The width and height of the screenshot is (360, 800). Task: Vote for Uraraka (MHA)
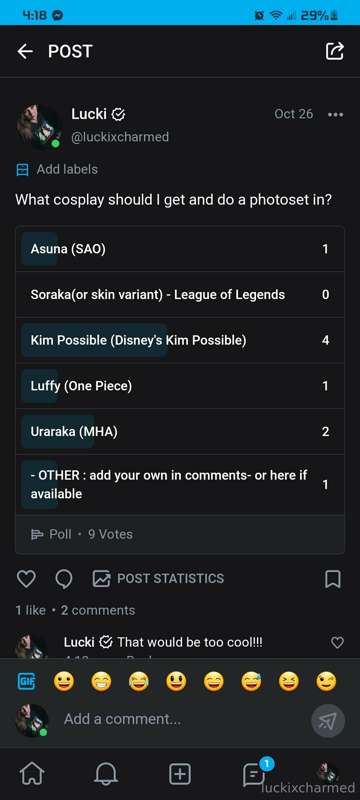click(x=180, y=432)
